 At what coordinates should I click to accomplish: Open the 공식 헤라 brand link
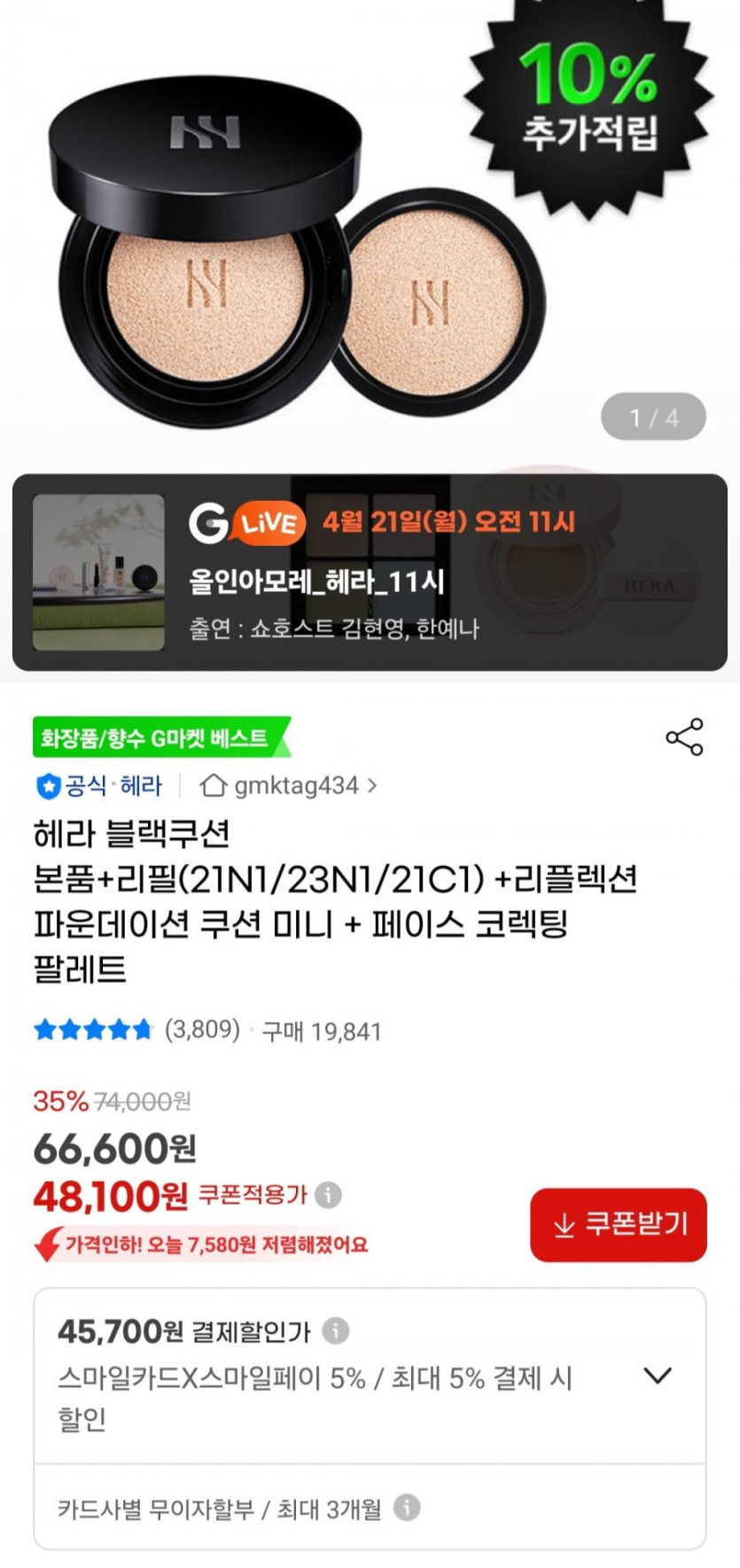pos(99,785)
